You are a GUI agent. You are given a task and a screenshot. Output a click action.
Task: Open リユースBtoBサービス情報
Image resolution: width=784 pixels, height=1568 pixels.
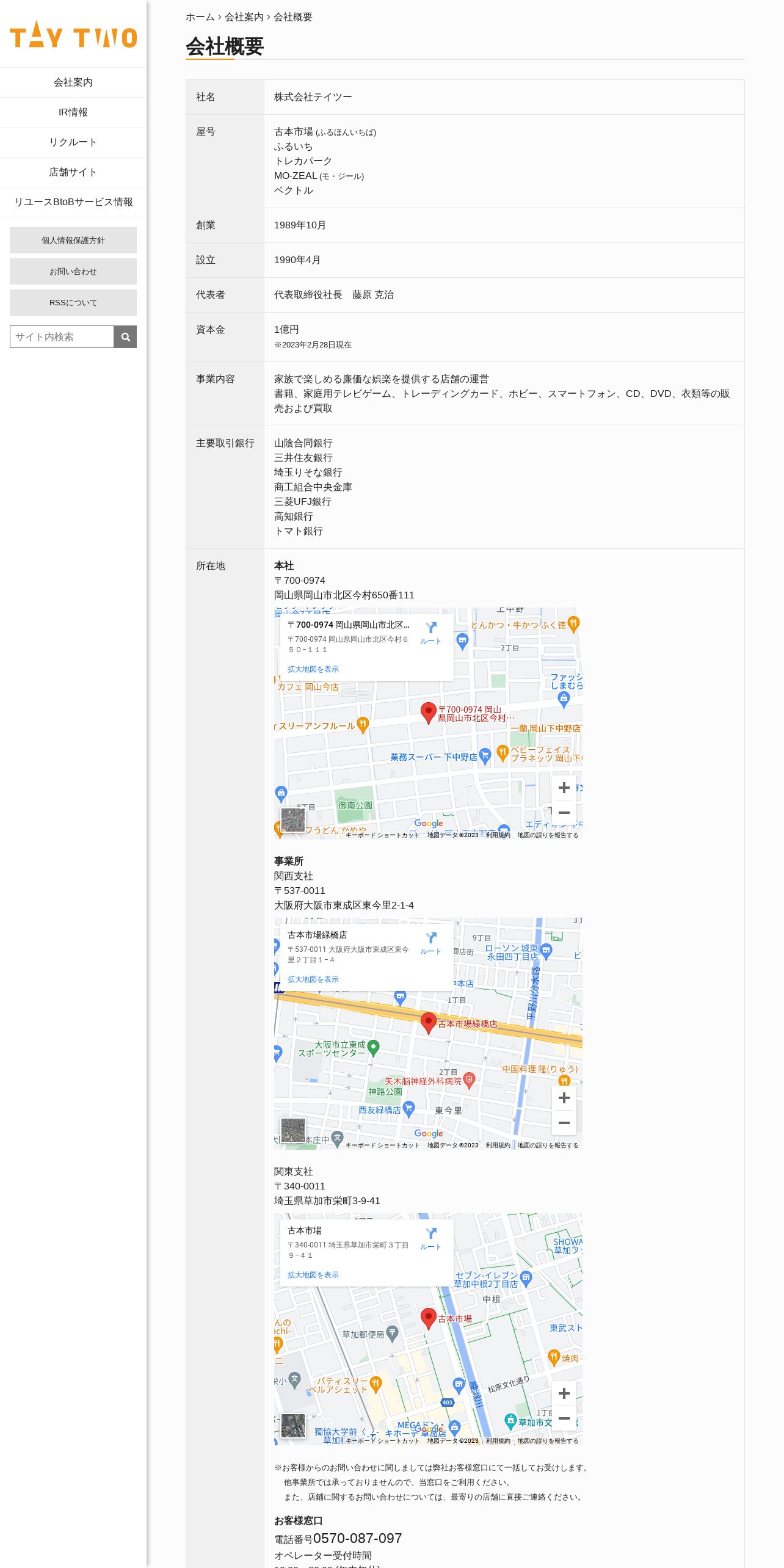coord(73,202)
